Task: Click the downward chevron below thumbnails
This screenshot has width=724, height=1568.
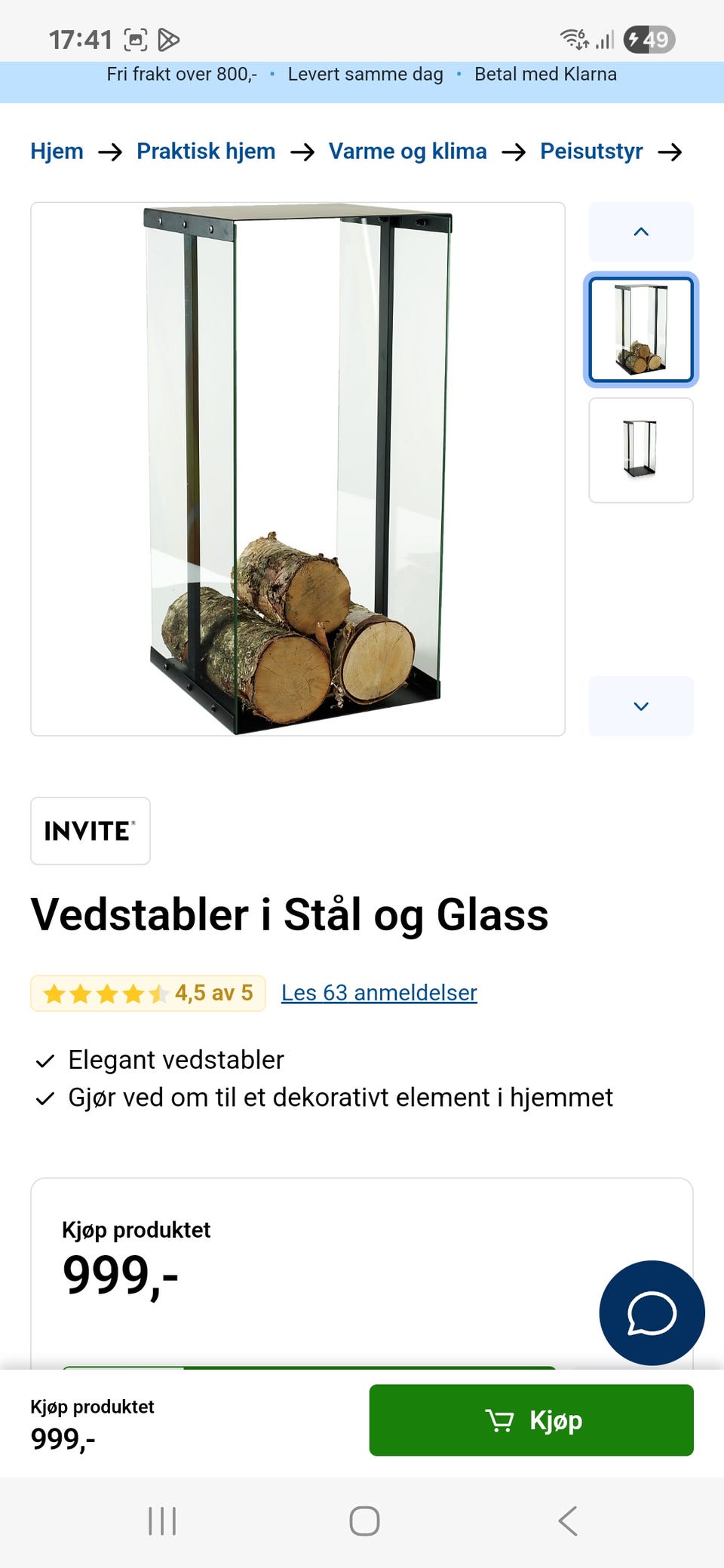Action: pyautogui.click(x=640, y=706)
